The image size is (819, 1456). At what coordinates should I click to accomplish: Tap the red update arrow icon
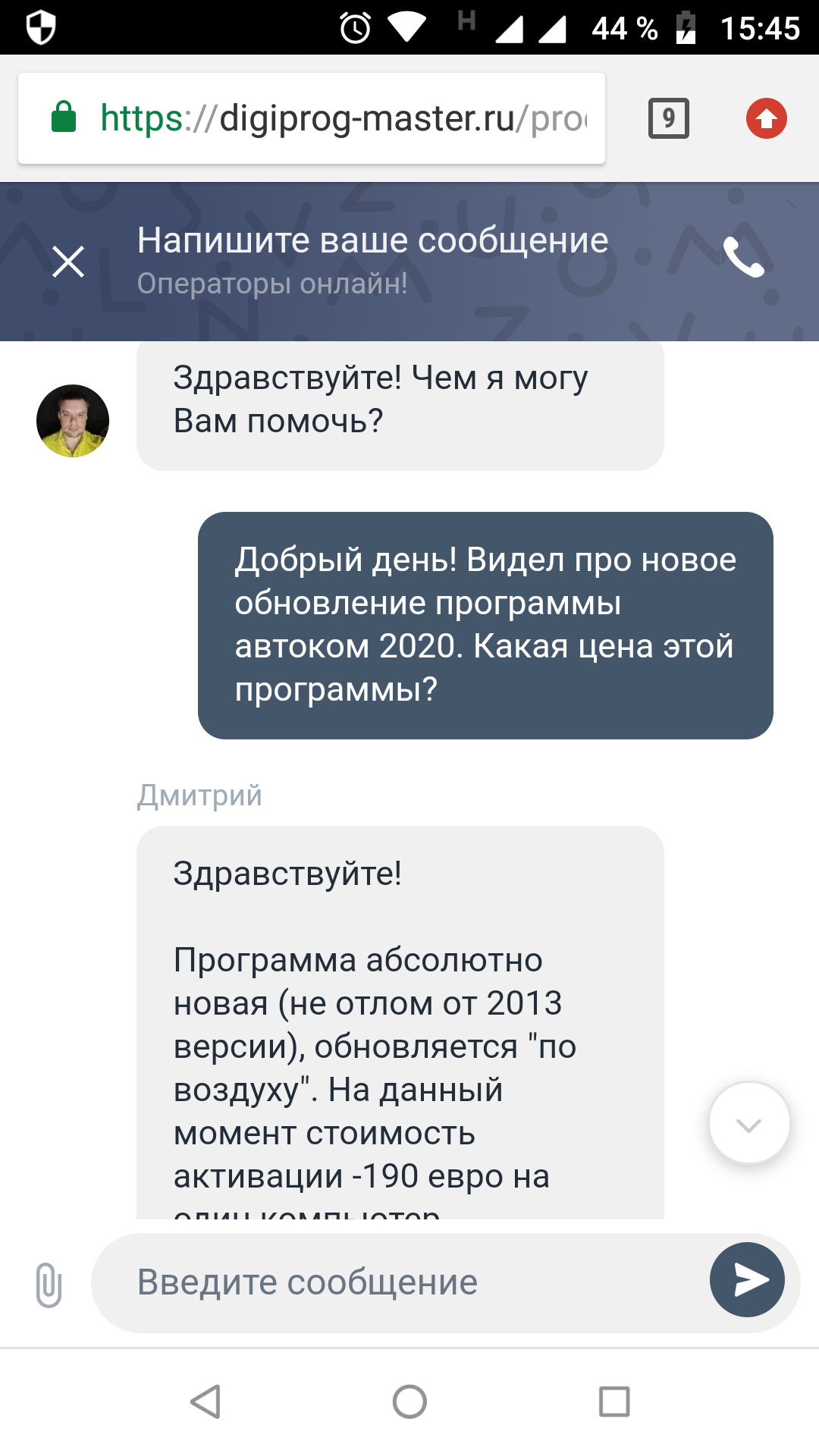coord(766,118)
